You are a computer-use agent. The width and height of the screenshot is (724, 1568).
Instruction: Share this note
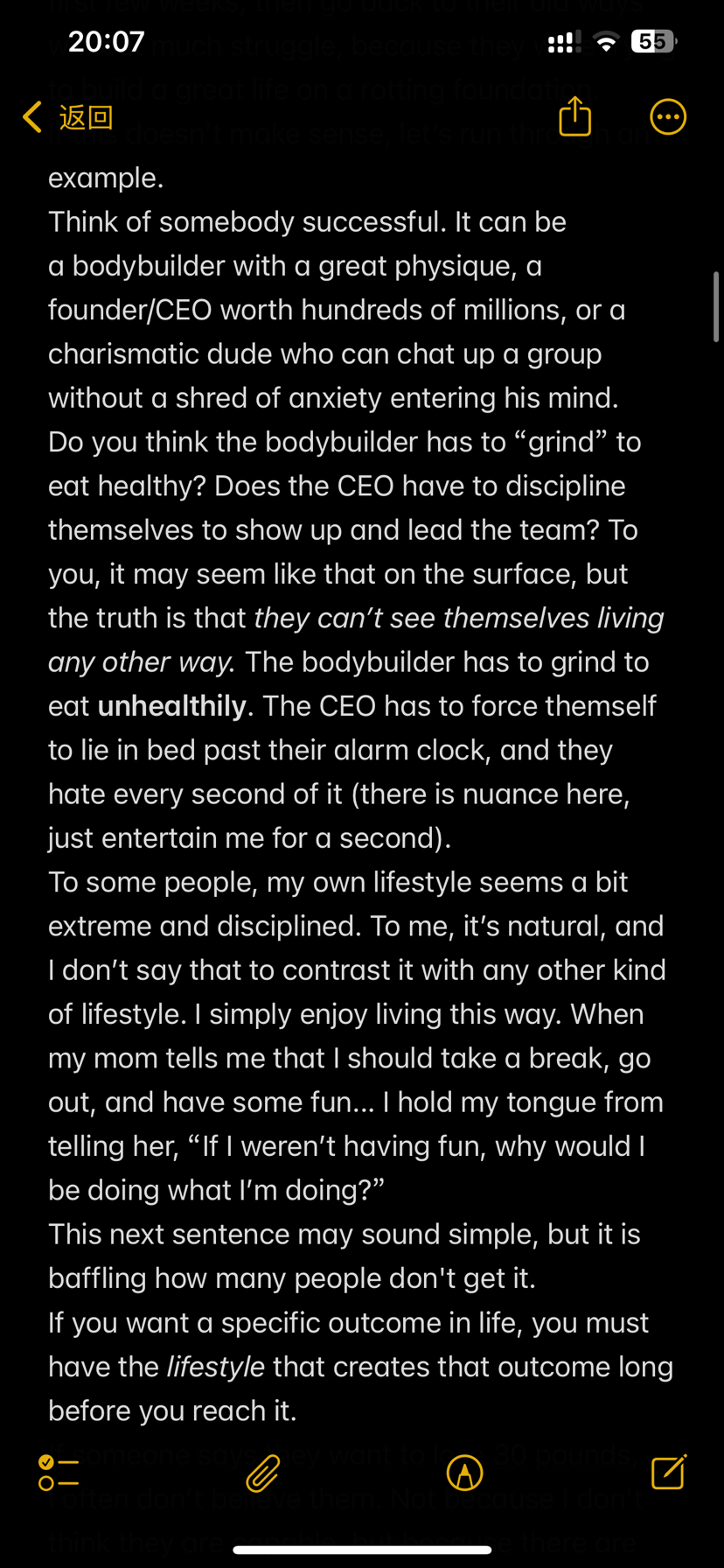point(574,116)
